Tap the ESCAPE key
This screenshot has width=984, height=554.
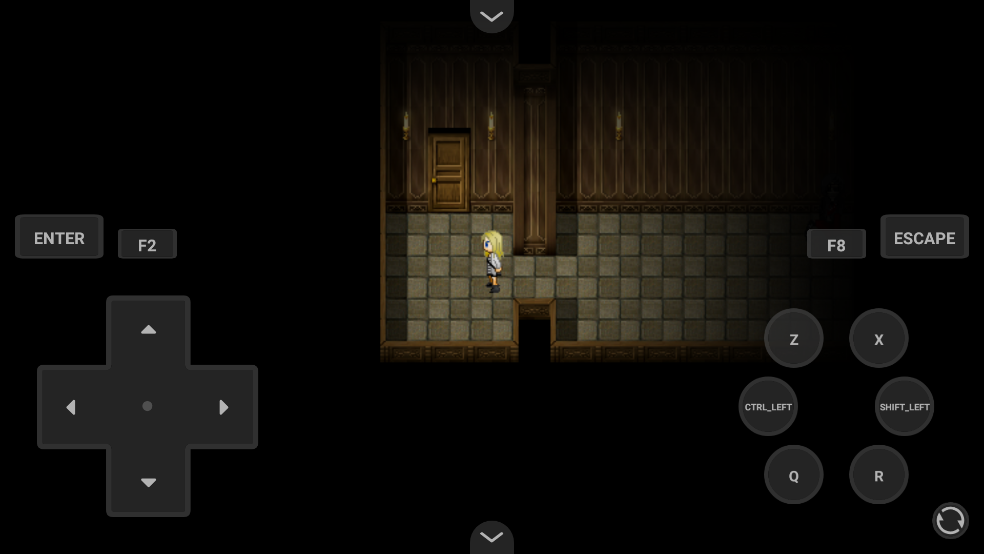tap(924, 238)
